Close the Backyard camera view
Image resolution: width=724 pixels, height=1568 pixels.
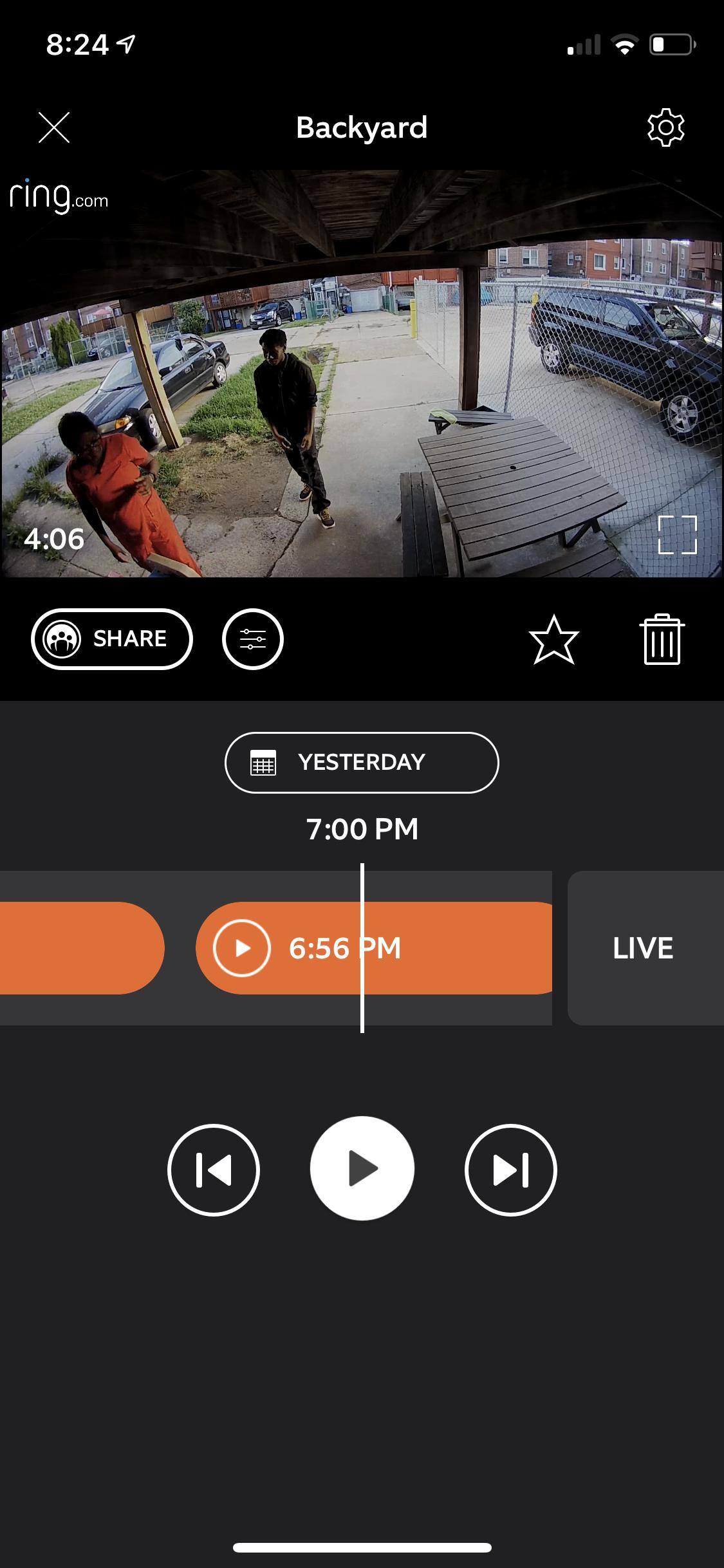point(54,127)
